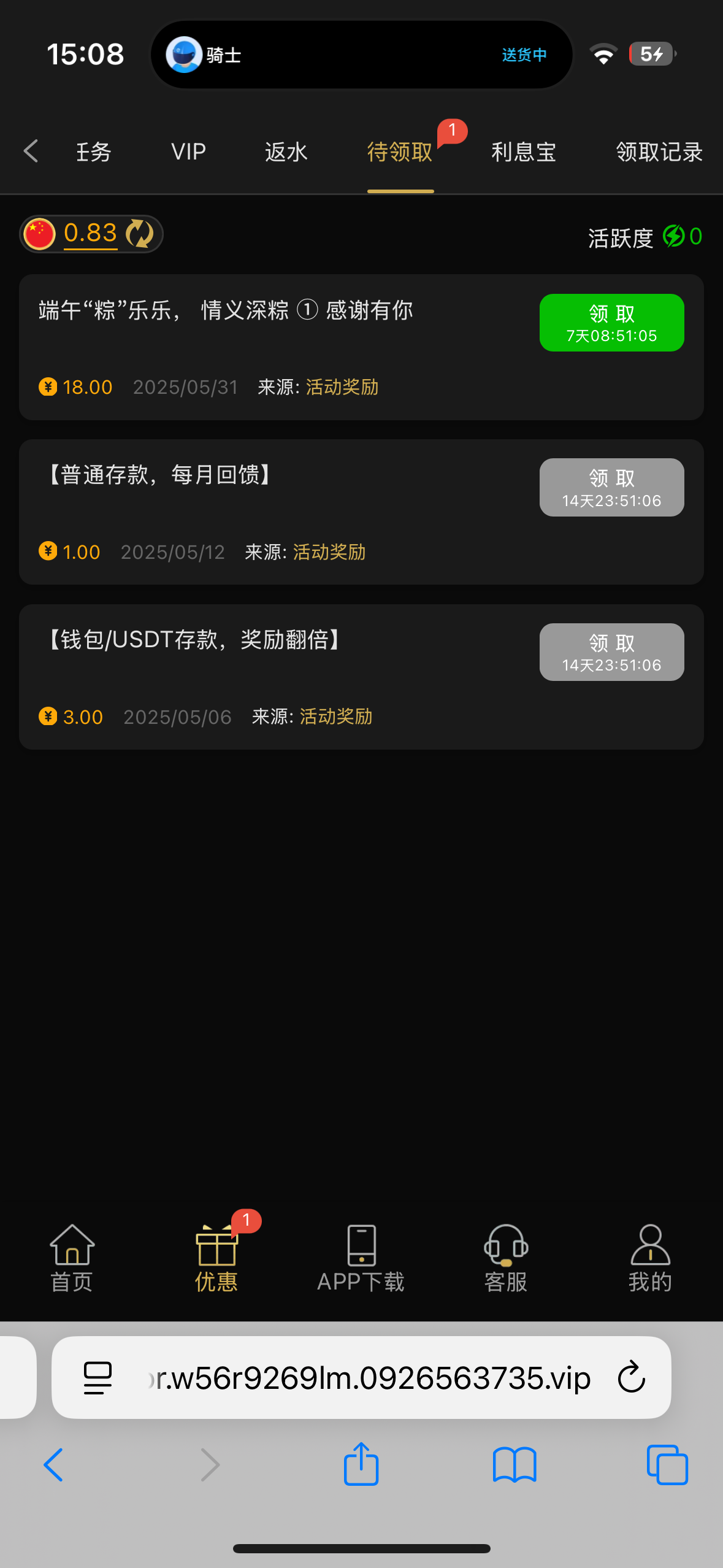The image size is (723, 1568).
Task: Tap the 活动奖励 source link on 普通存款 item
Action: click(x=328, y=551)
